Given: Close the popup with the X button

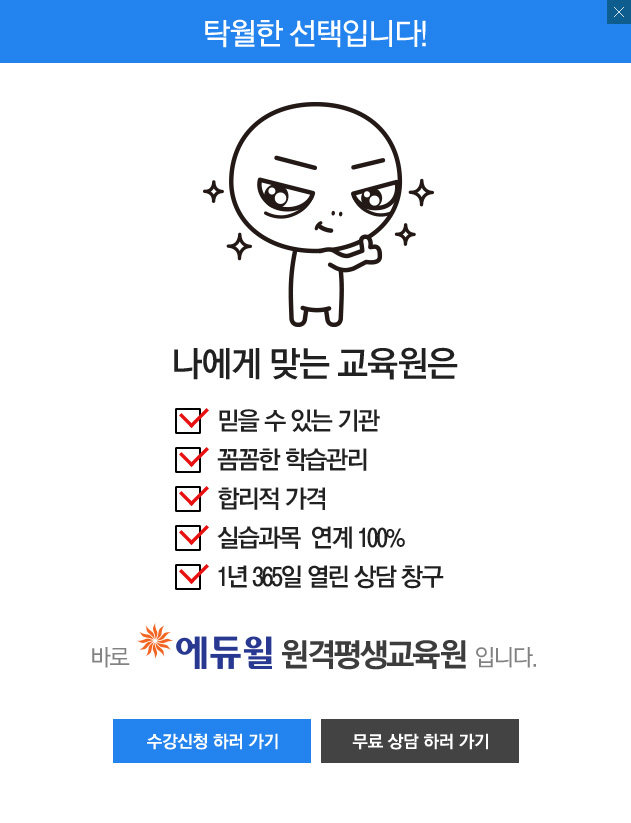Looking at the screenshot, I should pyautogui.click(x=618, y=12).
